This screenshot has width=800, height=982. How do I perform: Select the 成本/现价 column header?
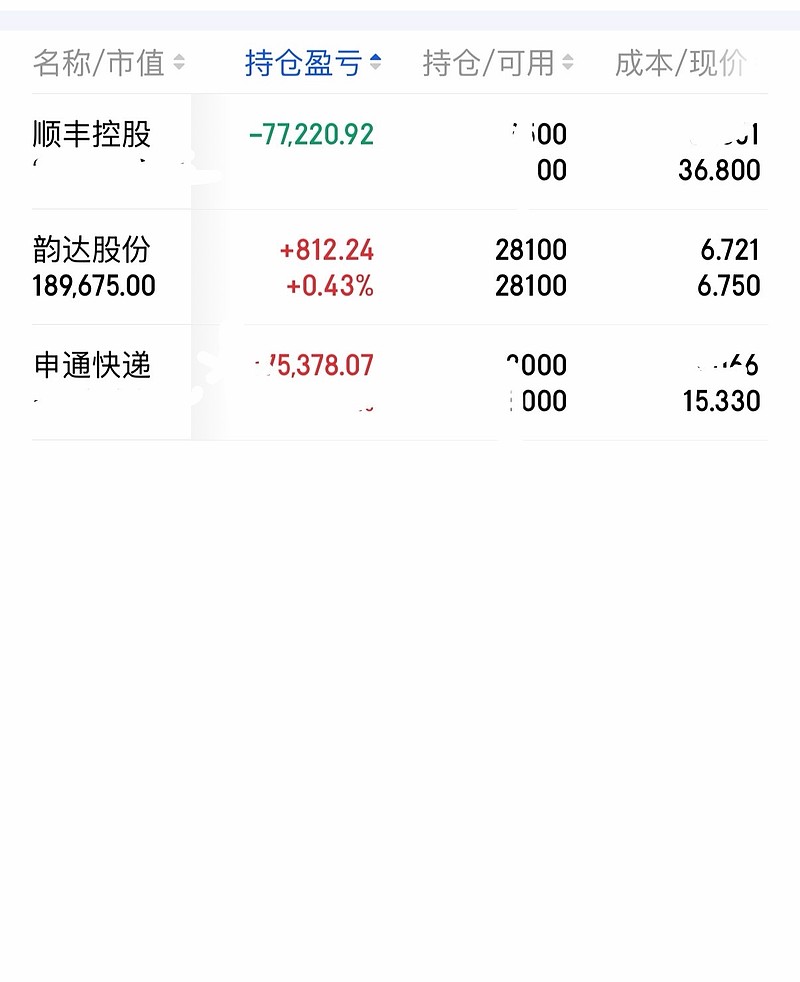click(x=683, y=62)
